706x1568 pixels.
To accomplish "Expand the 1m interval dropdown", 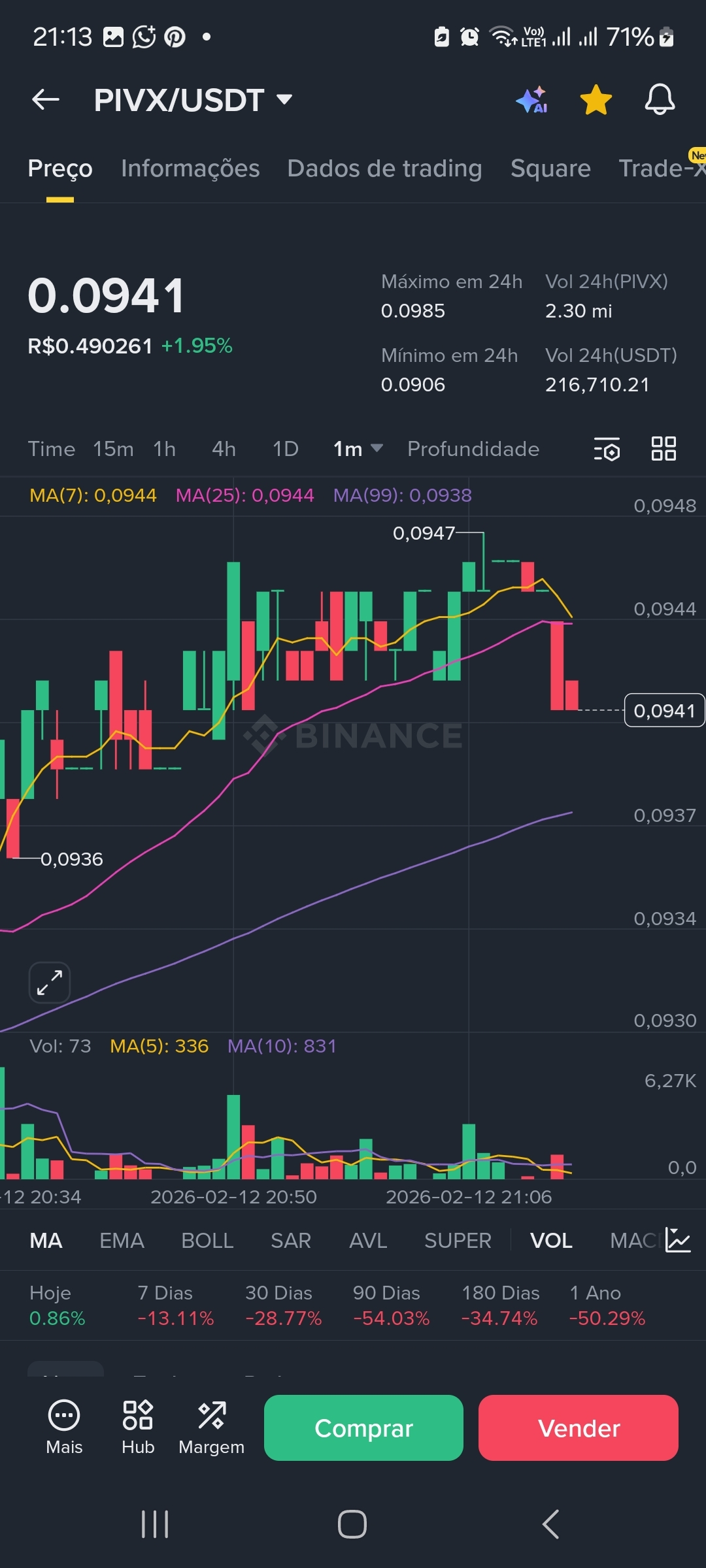I will click(358, 449).
